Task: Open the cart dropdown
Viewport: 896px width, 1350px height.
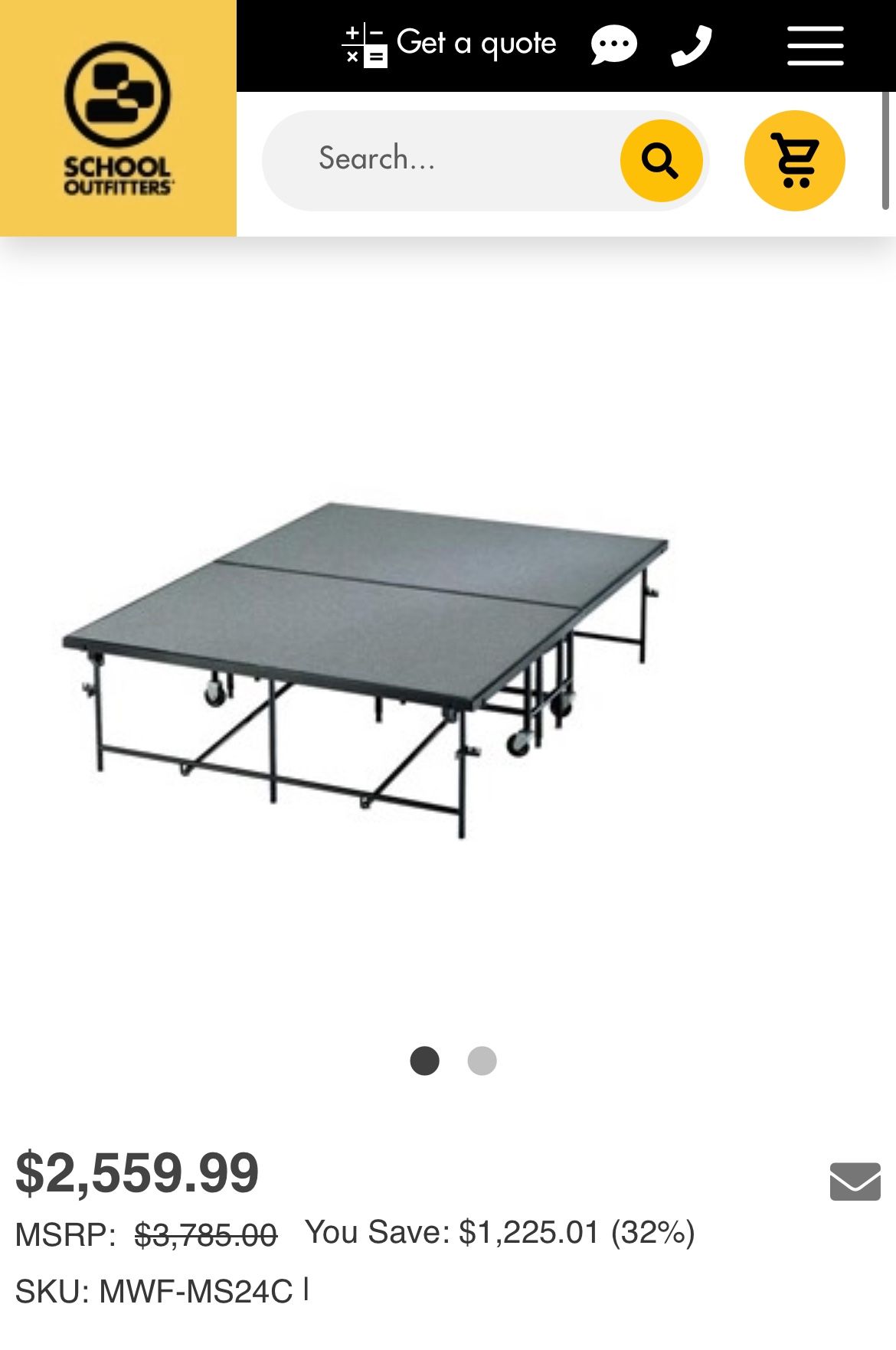Action: click(796, 159)
